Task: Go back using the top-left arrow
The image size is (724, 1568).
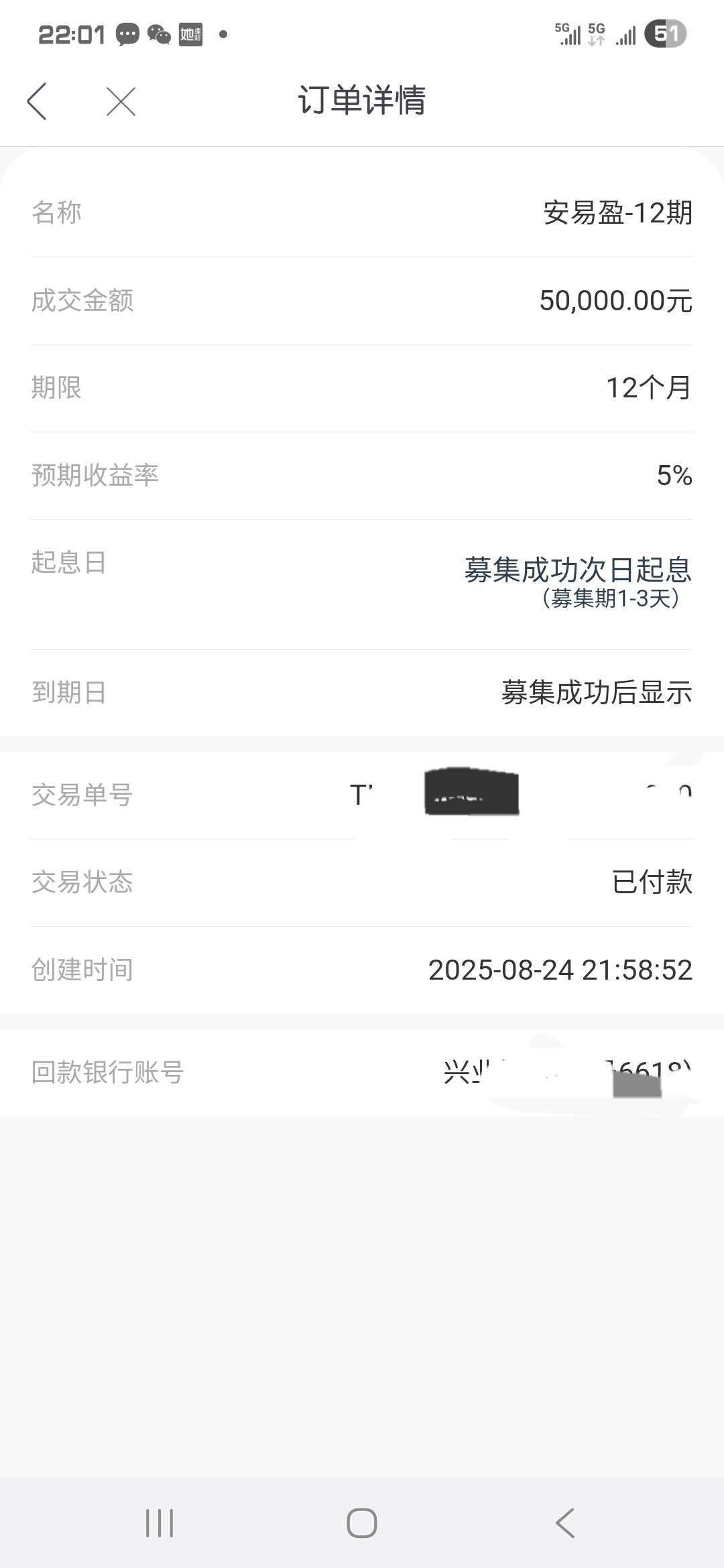Action: pyautogui.click(x=37, y=101)
